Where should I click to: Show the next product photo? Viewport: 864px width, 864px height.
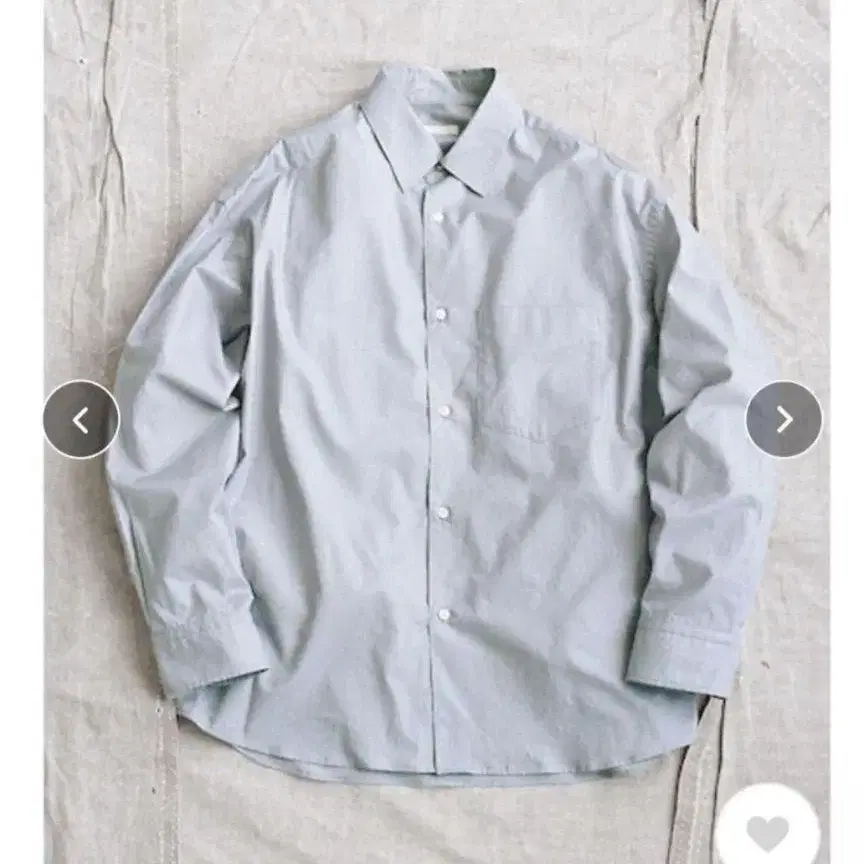click(x=784, y=420)
